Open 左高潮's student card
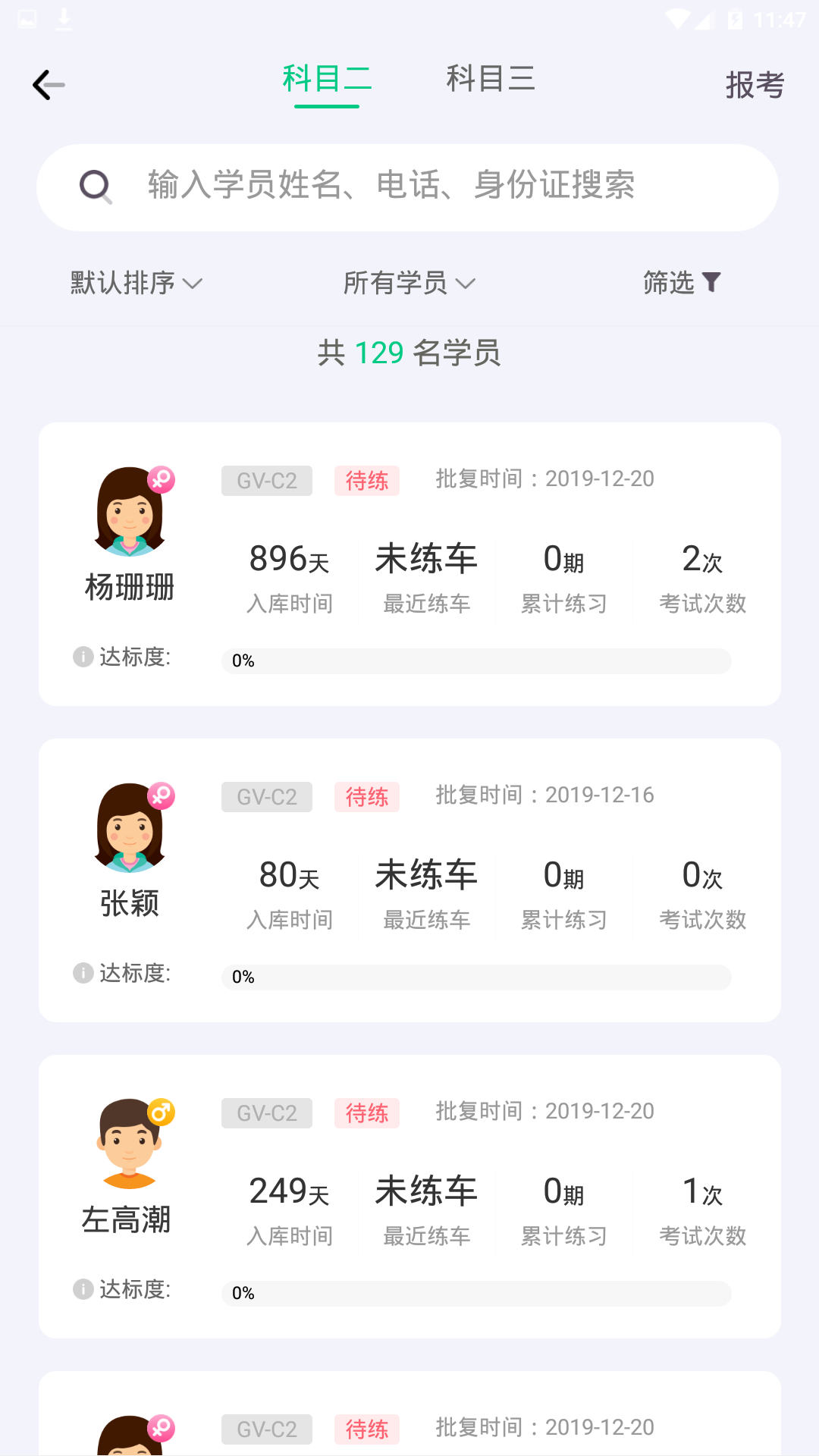 pos(409,1196)
